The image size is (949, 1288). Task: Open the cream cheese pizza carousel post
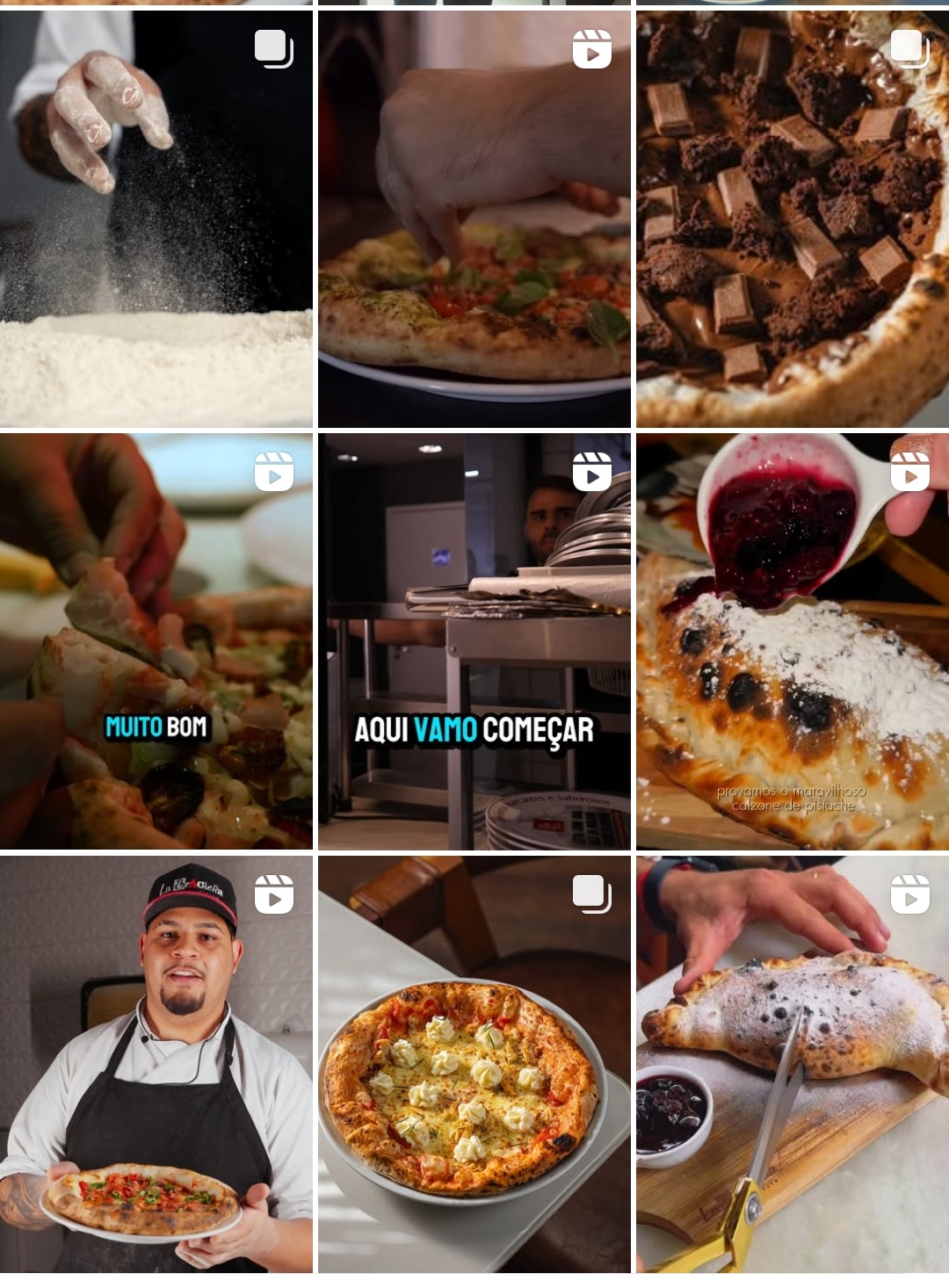tap(474, 1064)
